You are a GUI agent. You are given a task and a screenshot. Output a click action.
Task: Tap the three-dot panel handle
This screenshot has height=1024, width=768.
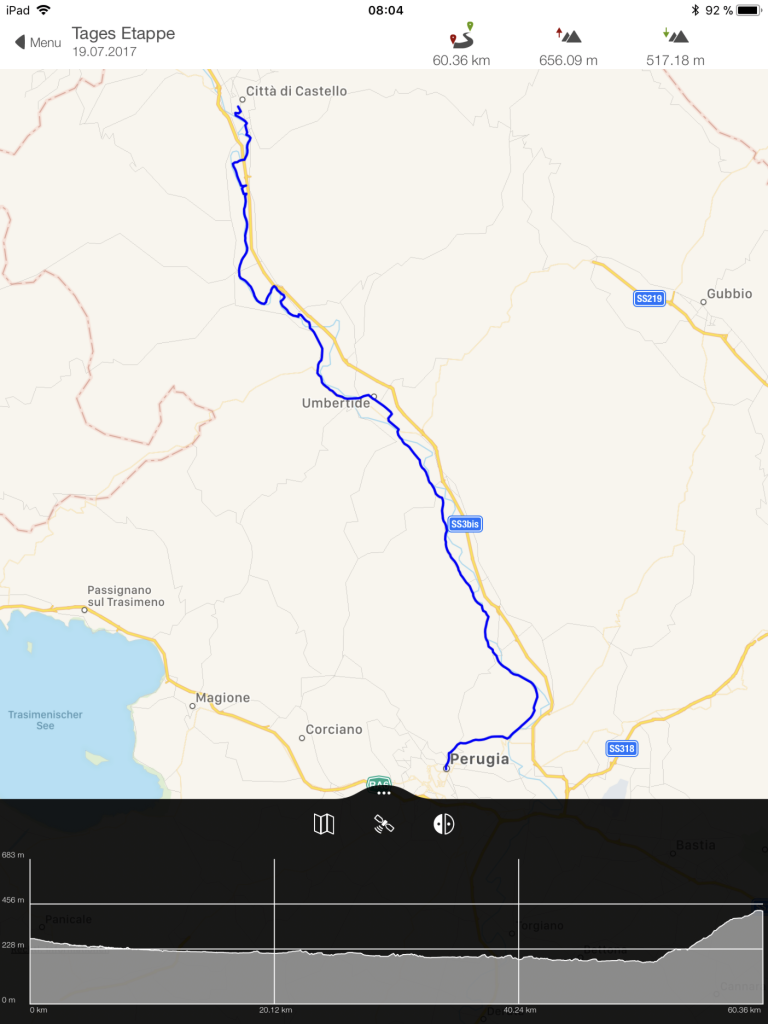click(384, 792)
